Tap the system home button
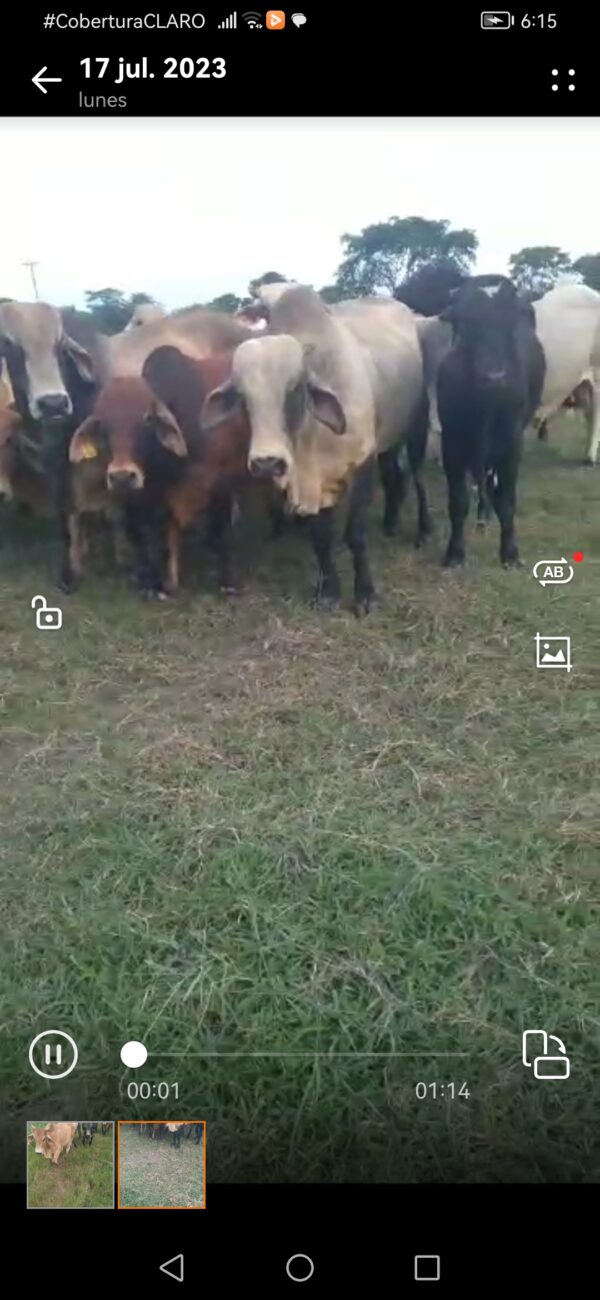 pos(300,1268)
